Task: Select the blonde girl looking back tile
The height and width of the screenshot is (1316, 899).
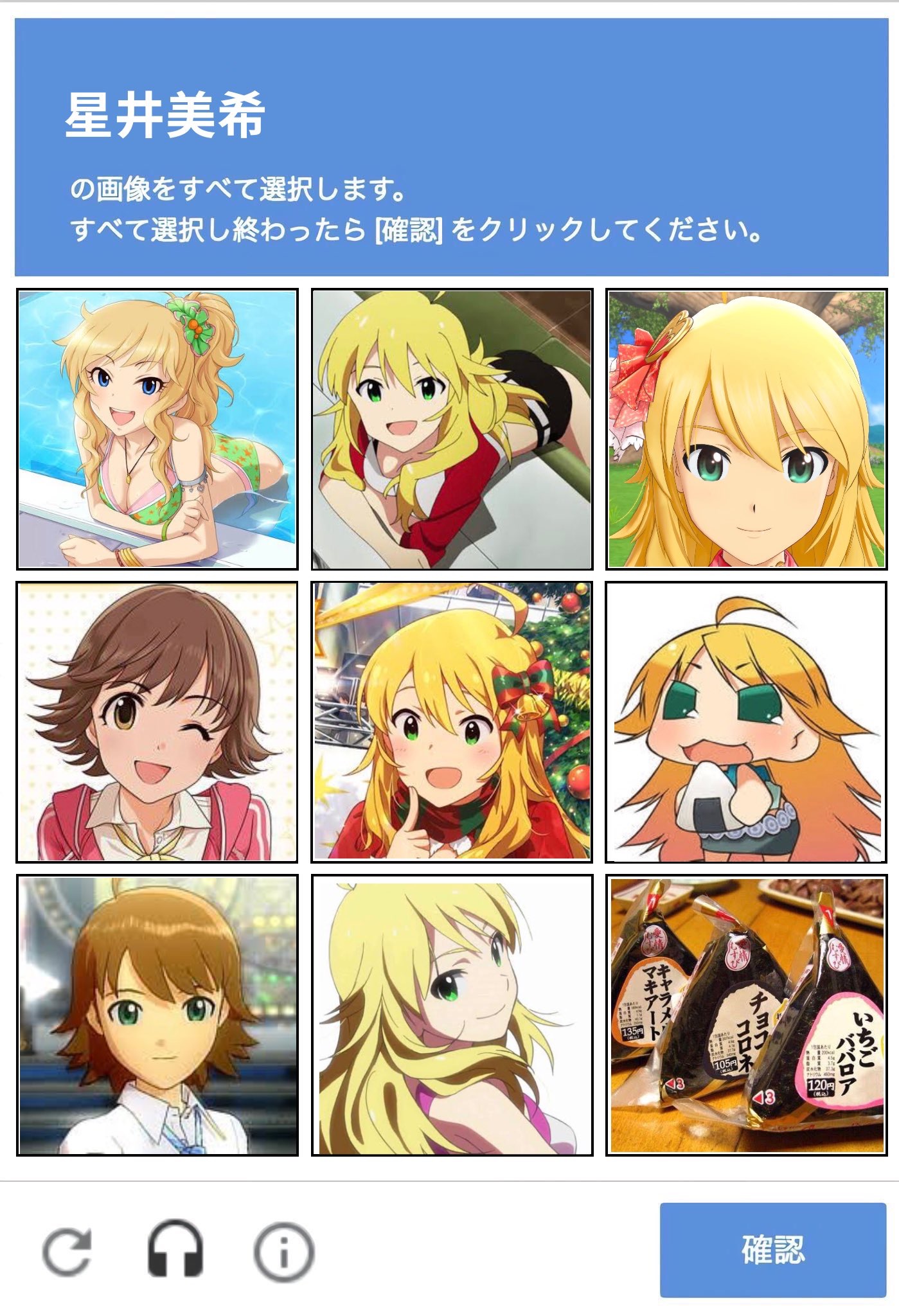Action: 452,1015
